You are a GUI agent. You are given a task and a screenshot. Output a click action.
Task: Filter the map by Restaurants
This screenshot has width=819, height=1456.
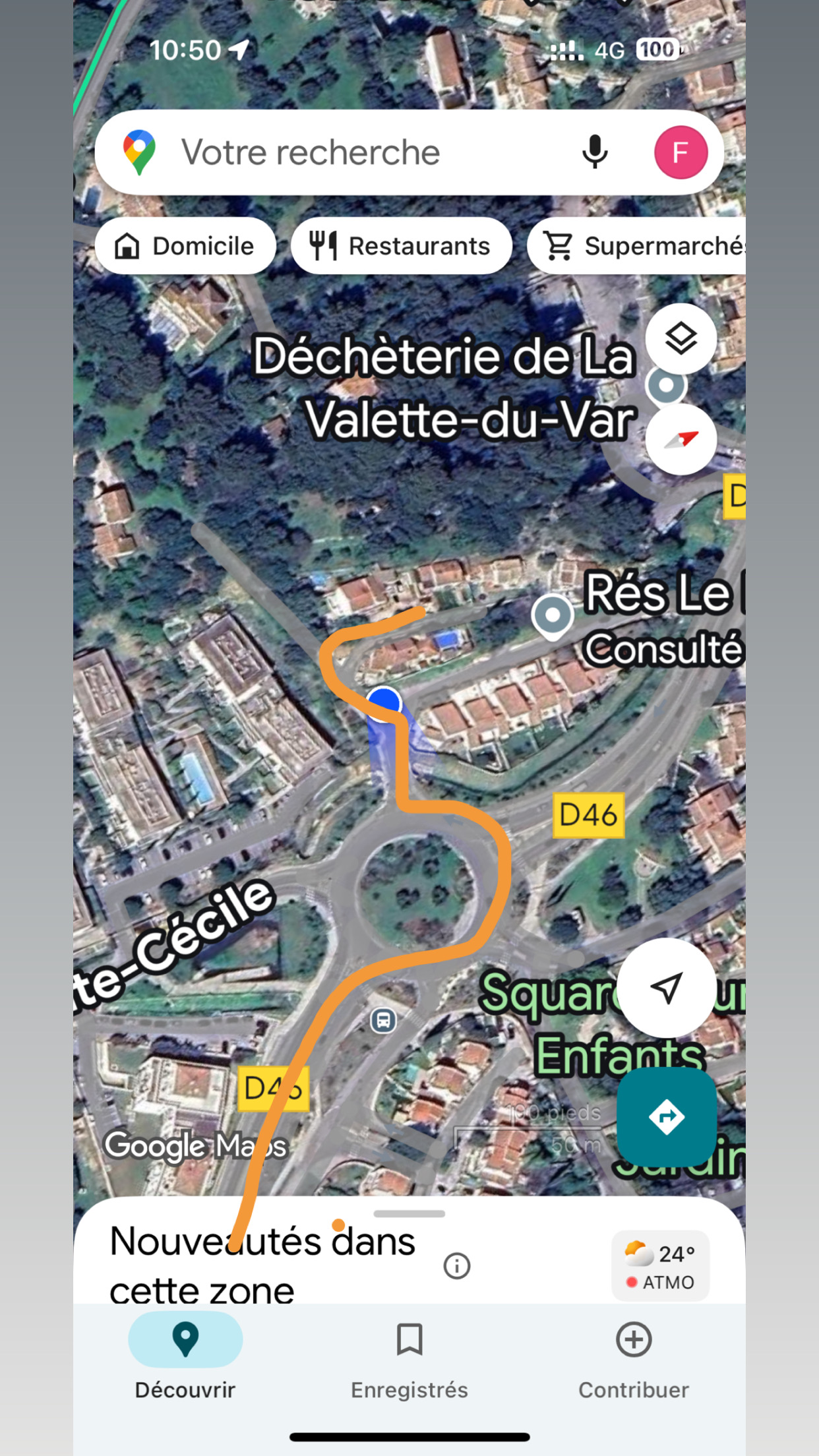click(401, 246)
